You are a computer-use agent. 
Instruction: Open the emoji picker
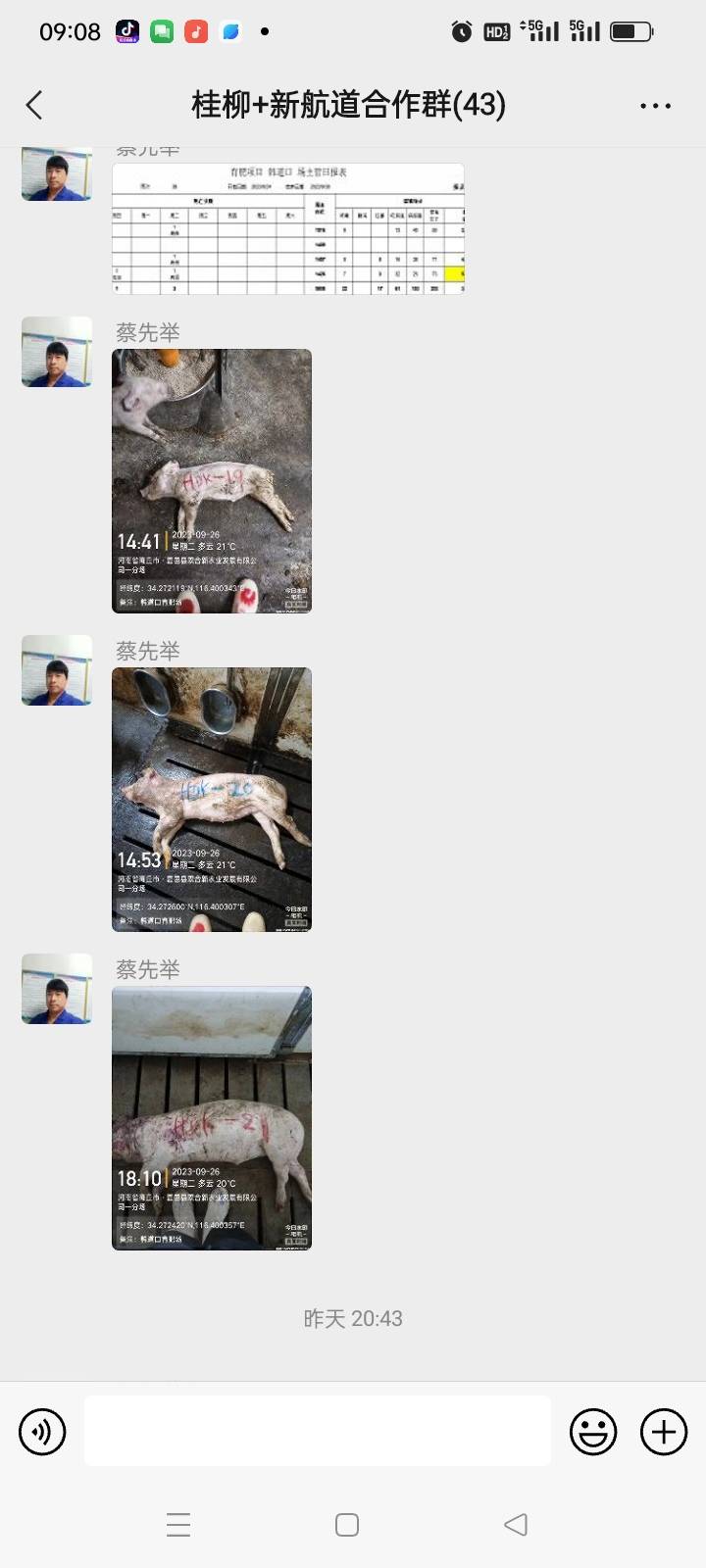coord(593,1432)
